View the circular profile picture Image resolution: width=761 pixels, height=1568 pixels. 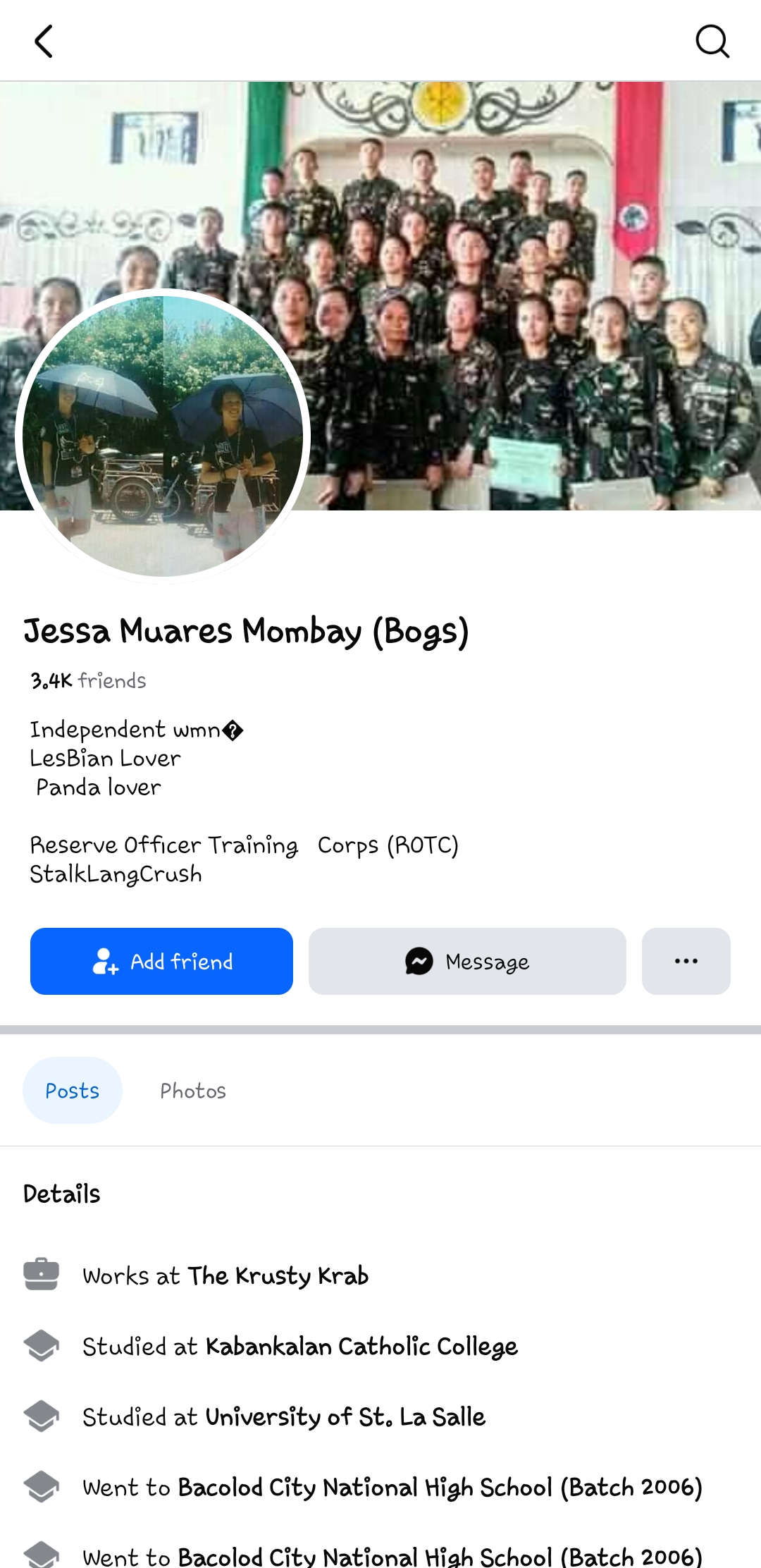(x=163, y=436)
